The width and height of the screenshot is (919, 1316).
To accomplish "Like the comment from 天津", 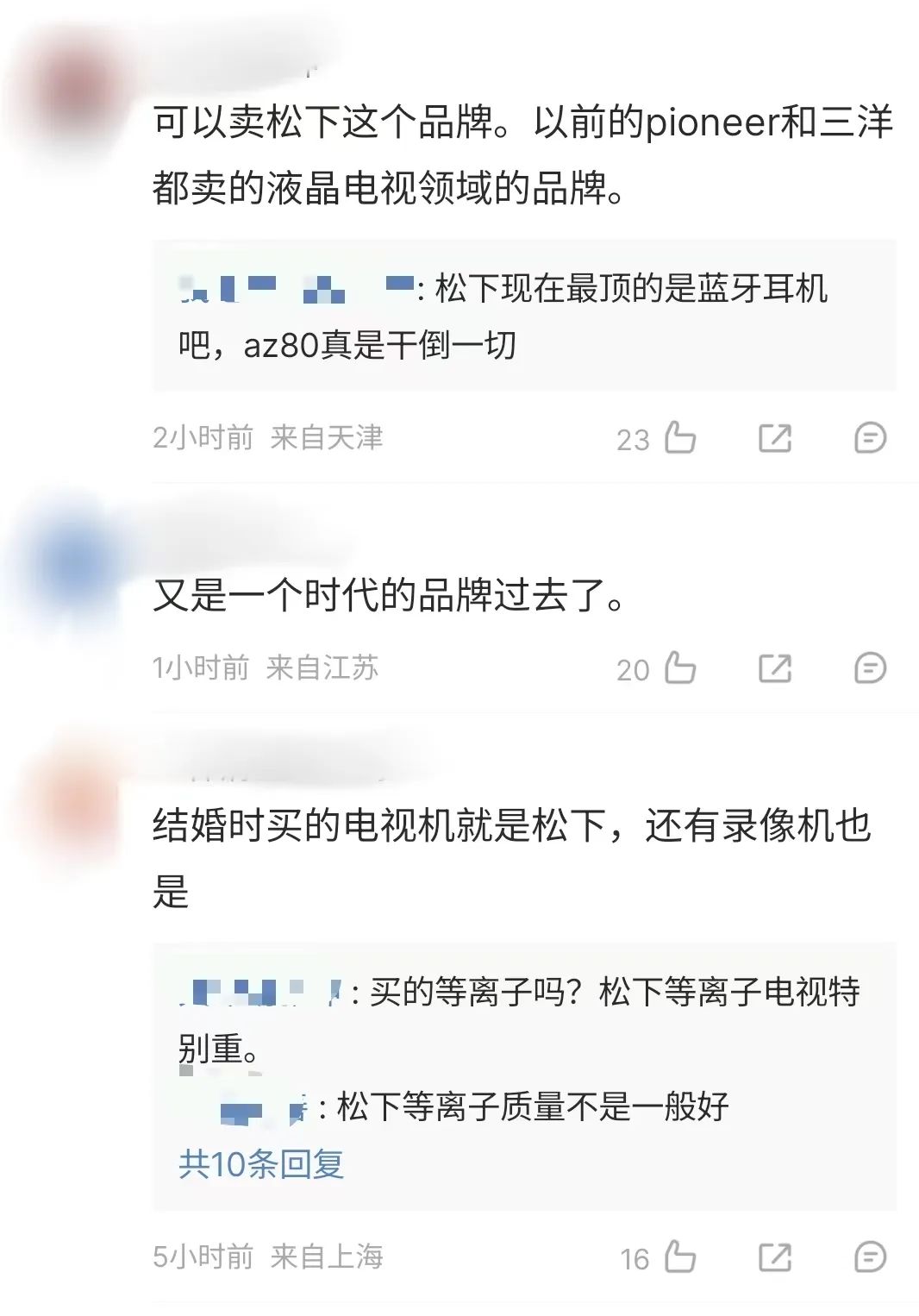I will click(679, 438).
